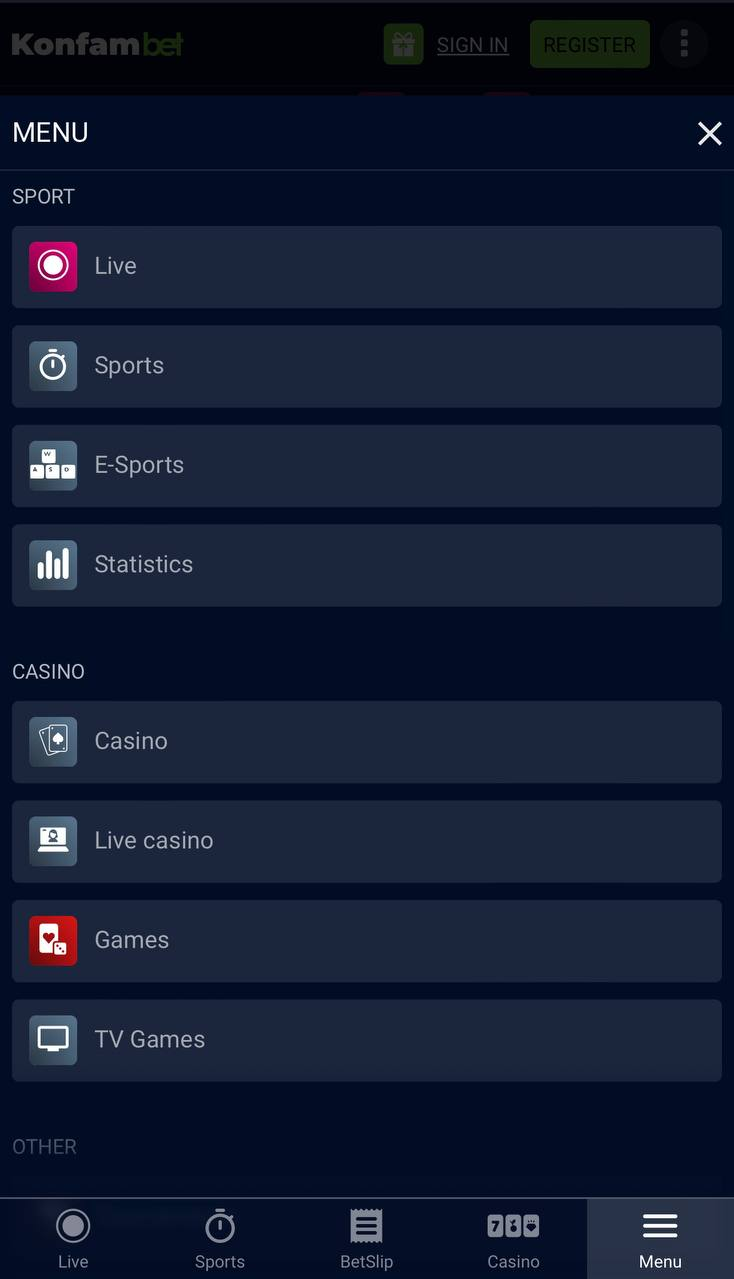Open the three-dot overflow menu in the header

[684, 44]
